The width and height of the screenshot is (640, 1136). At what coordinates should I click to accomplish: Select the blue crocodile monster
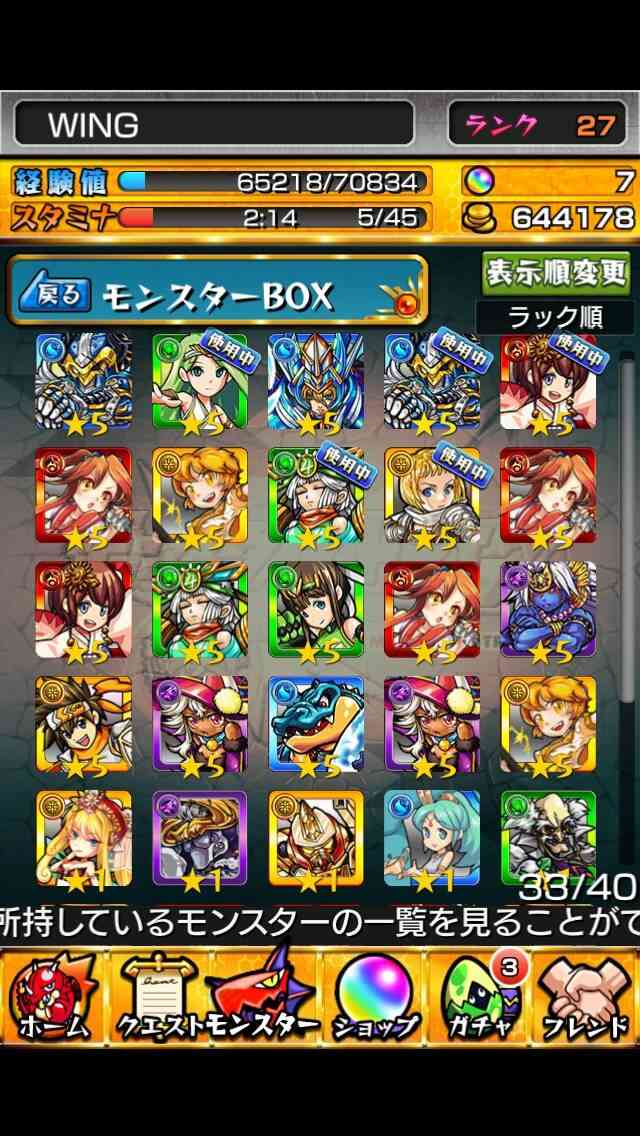click(x=315, y=723)
